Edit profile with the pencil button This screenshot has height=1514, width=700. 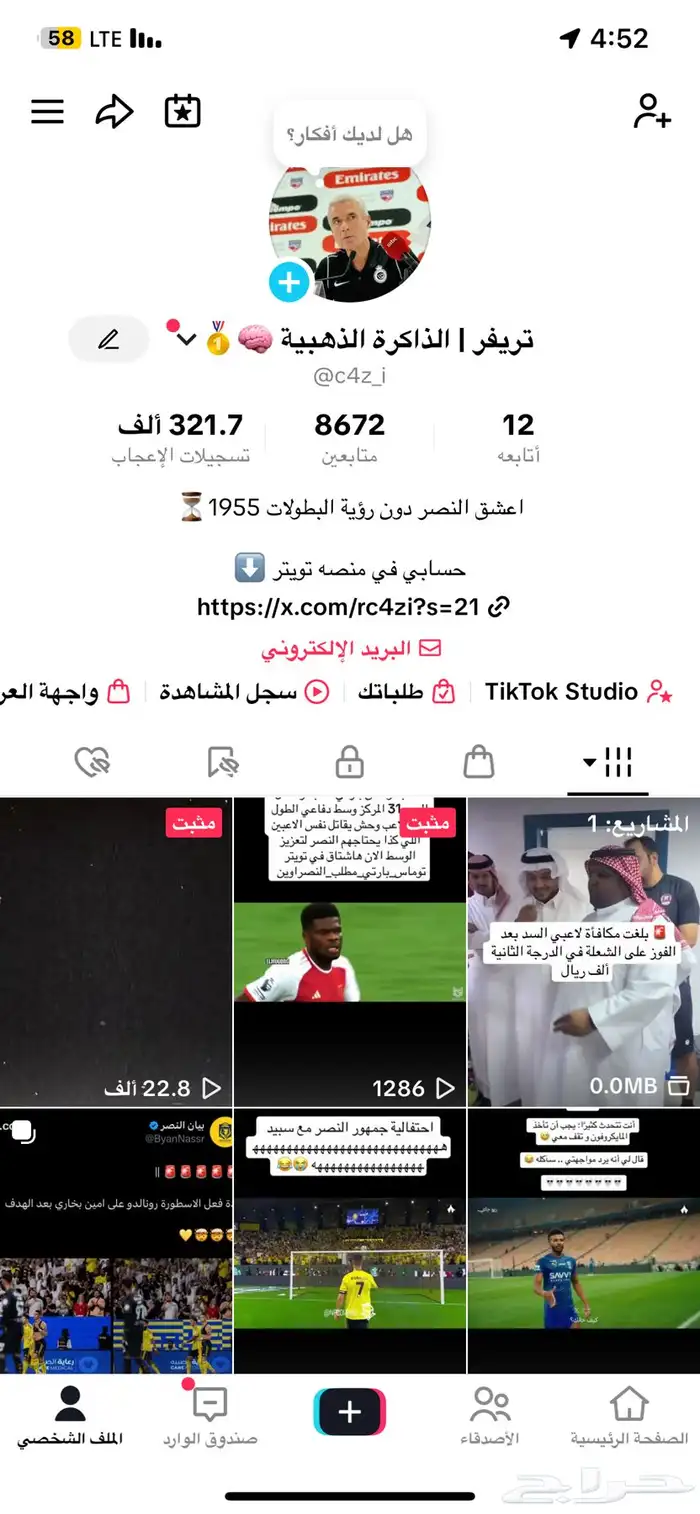(108, 340)
